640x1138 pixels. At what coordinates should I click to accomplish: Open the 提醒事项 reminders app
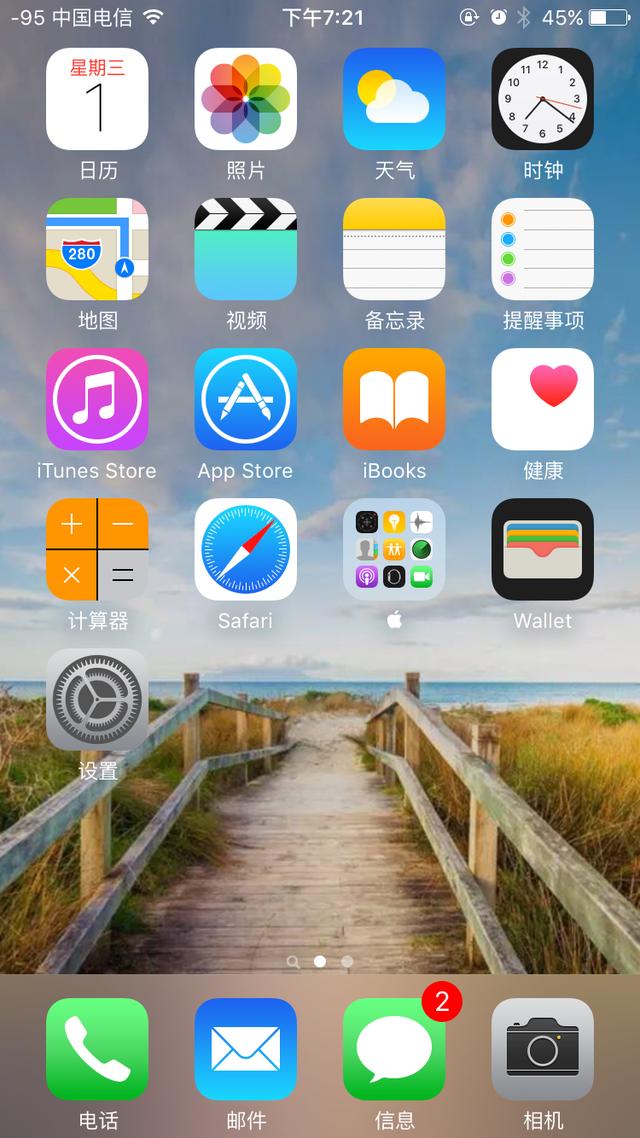pos(542,249)
